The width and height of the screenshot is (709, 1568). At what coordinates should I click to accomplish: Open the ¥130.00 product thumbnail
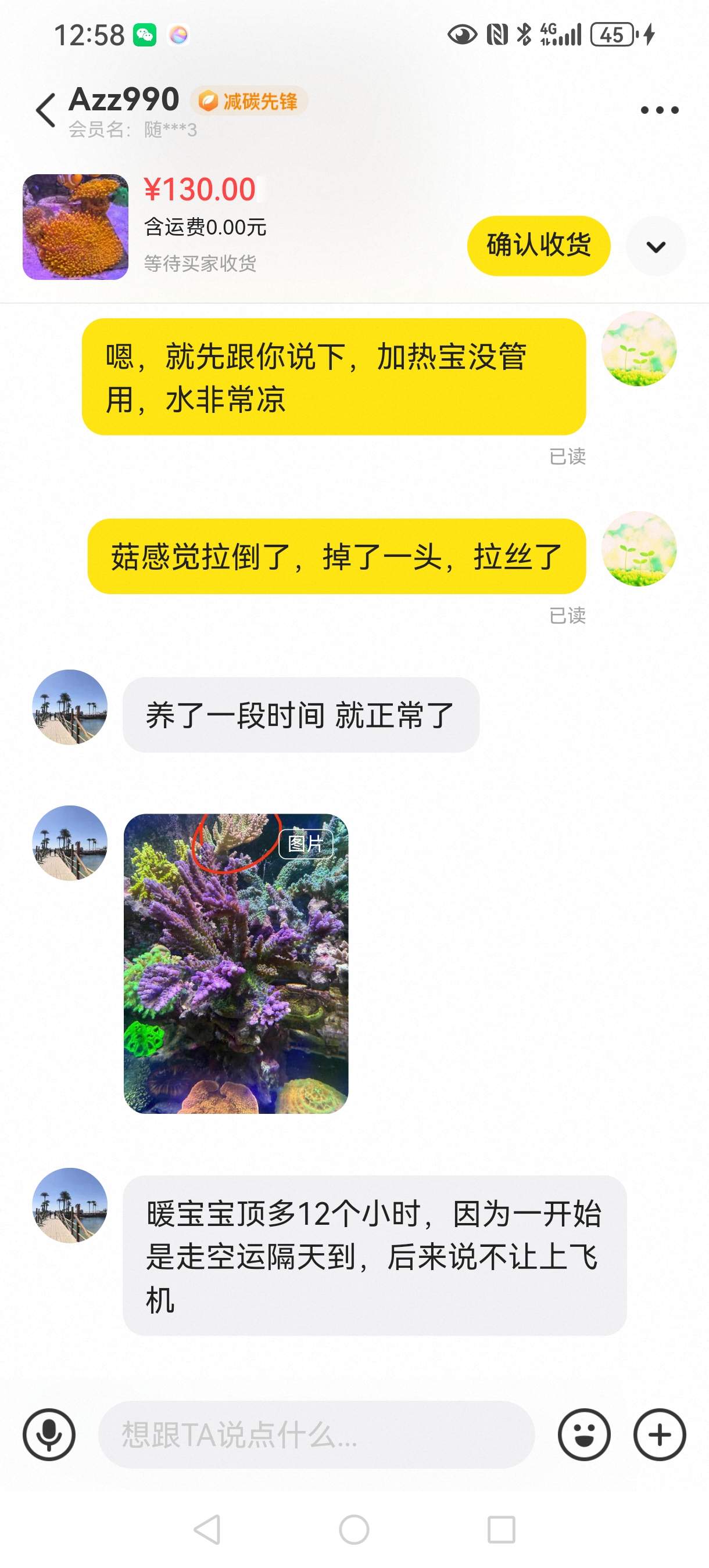coord(76,227)
